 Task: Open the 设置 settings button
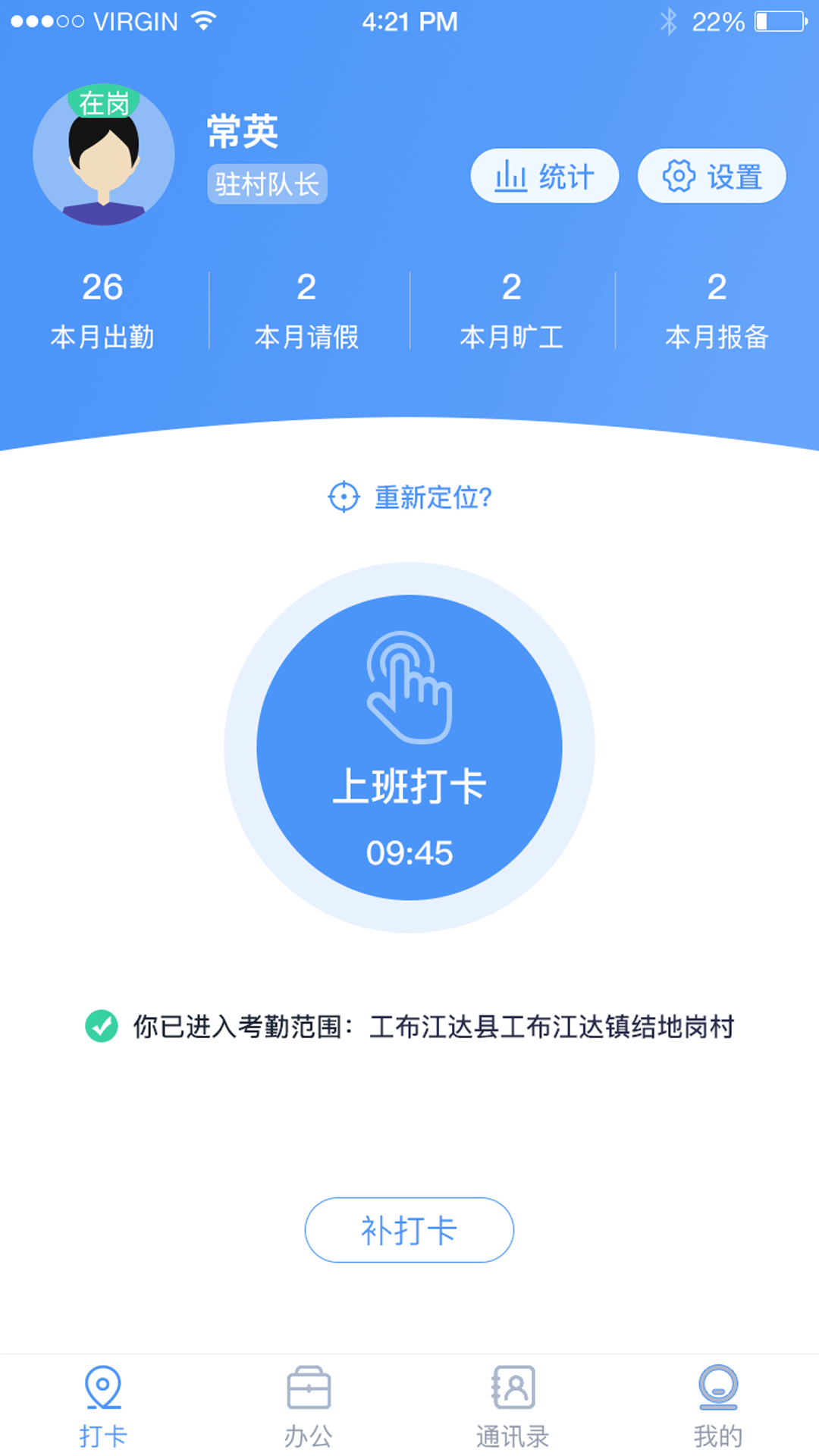(711, 176)
